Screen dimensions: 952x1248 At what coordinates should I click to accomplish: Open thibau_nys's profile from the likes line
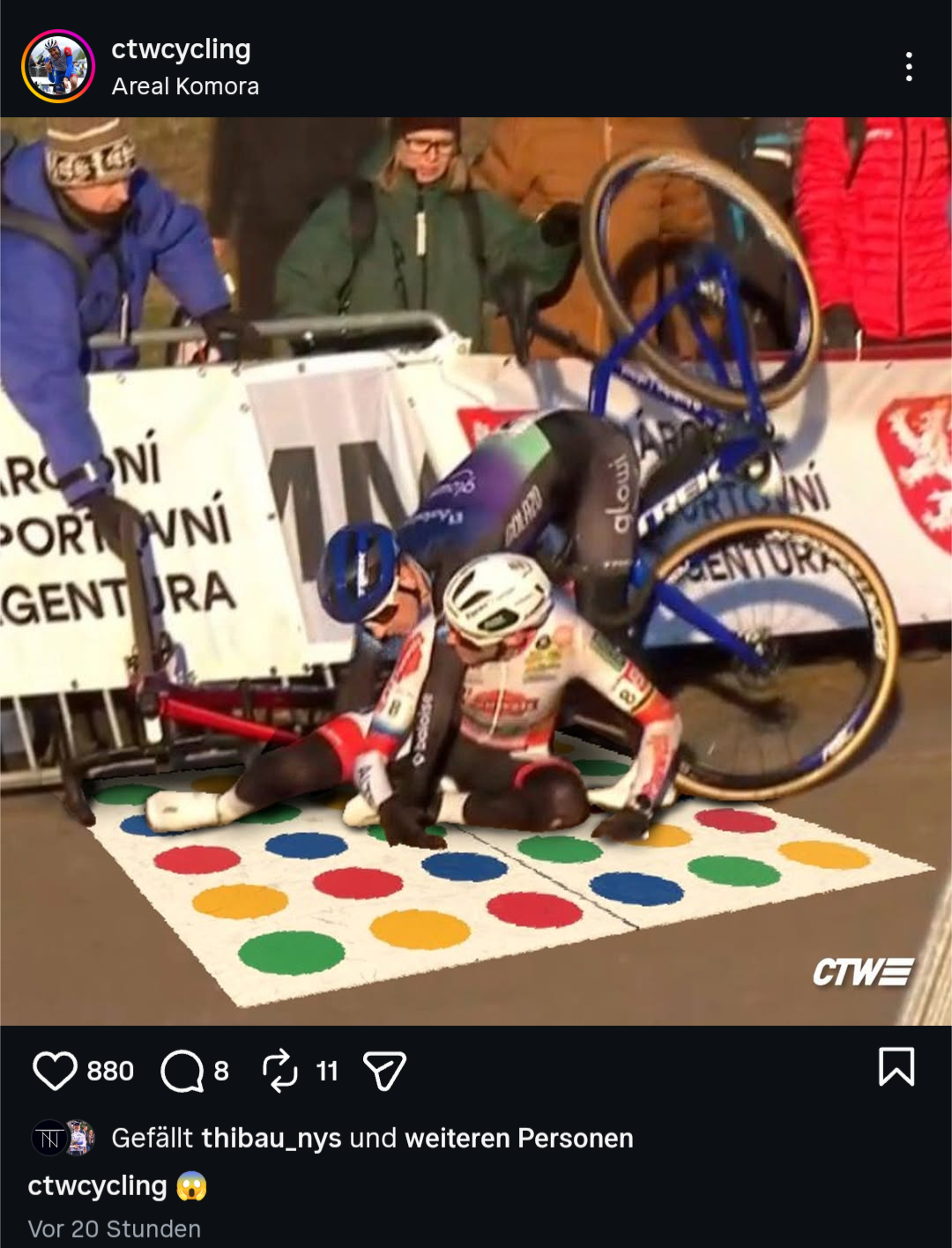pyautogui.click(x=271, y=1138)
